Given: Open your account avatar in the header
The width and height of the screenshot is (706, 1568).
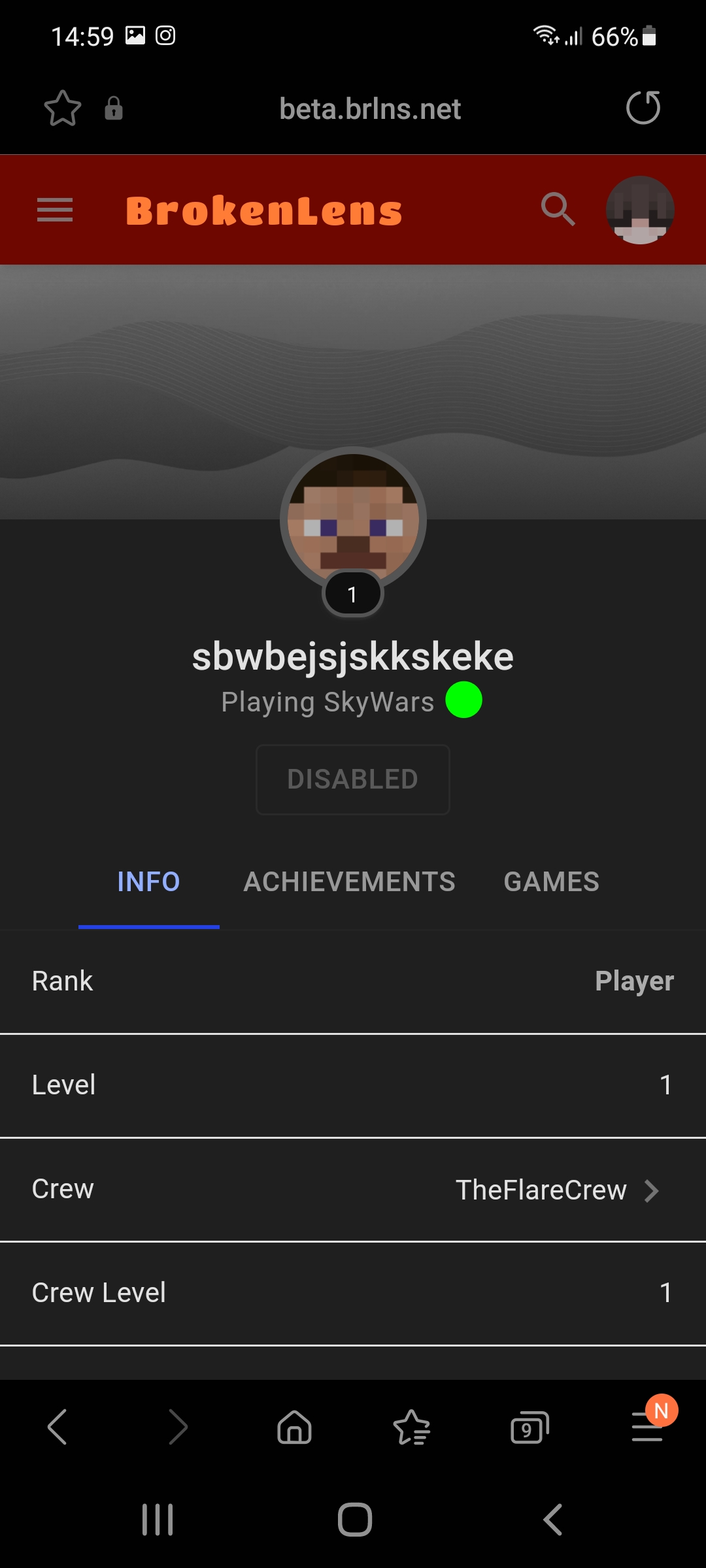Looking at the screenshot, I should coord(640,210).
